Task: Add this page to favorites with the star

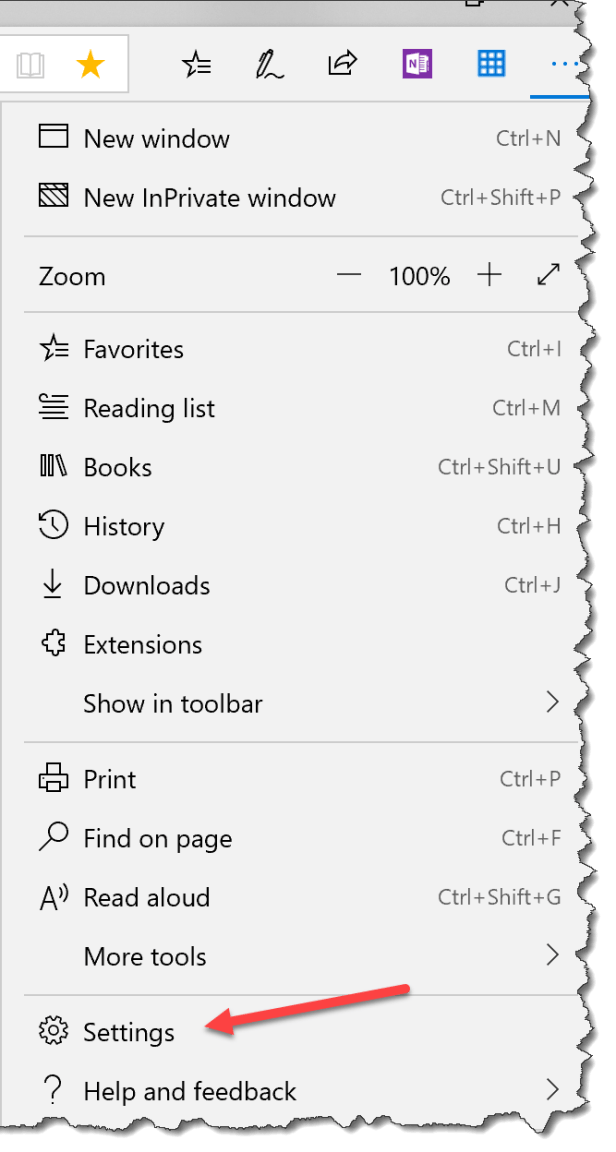Action: point(90,66)
